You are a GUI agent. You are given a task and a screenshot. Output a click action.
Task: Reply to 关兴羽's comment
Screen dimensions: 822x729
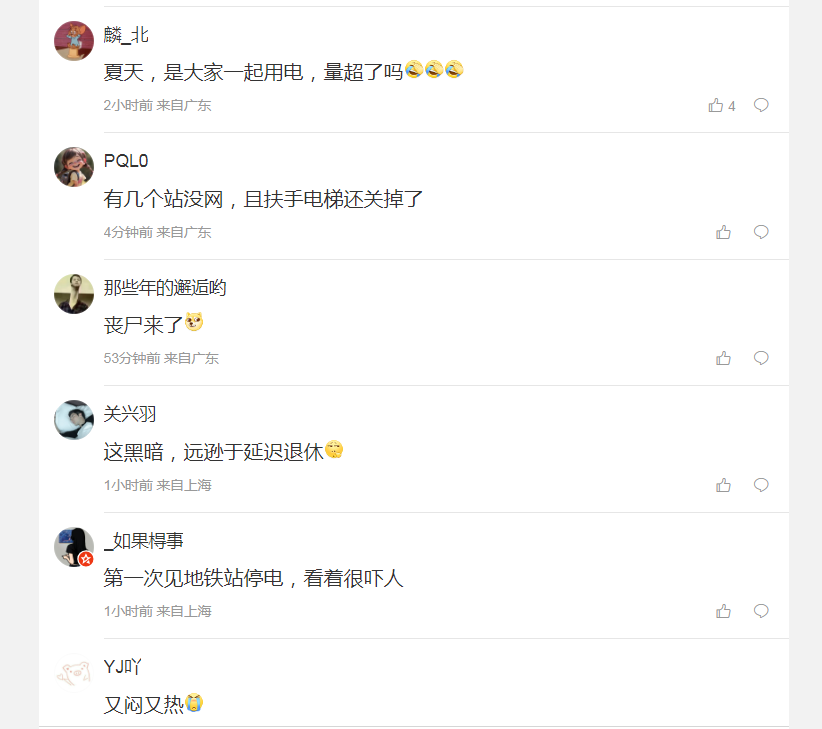[x=761, y=485]
